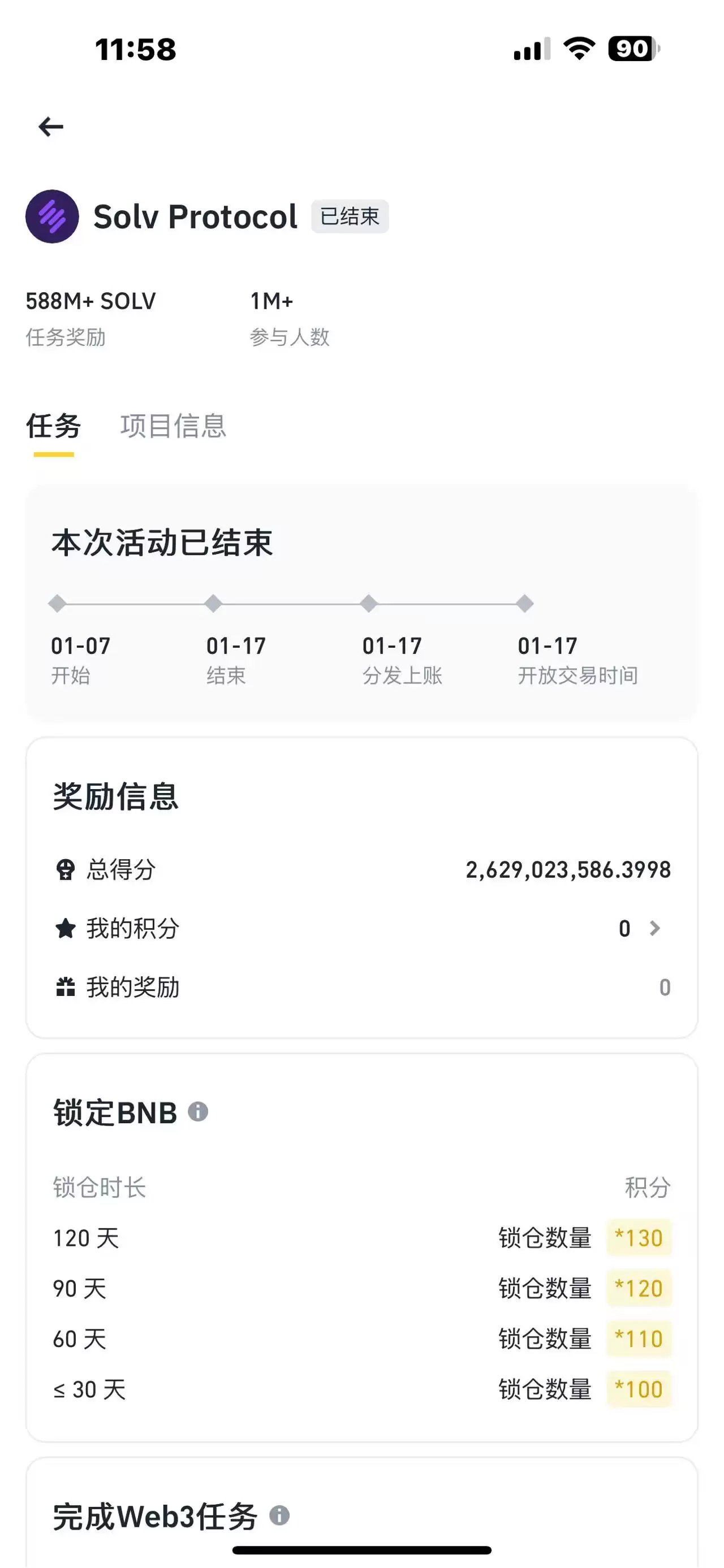Click the 我的奖励 row
The height and width of the screenshot is (1568, 724).
coord(244,987)
